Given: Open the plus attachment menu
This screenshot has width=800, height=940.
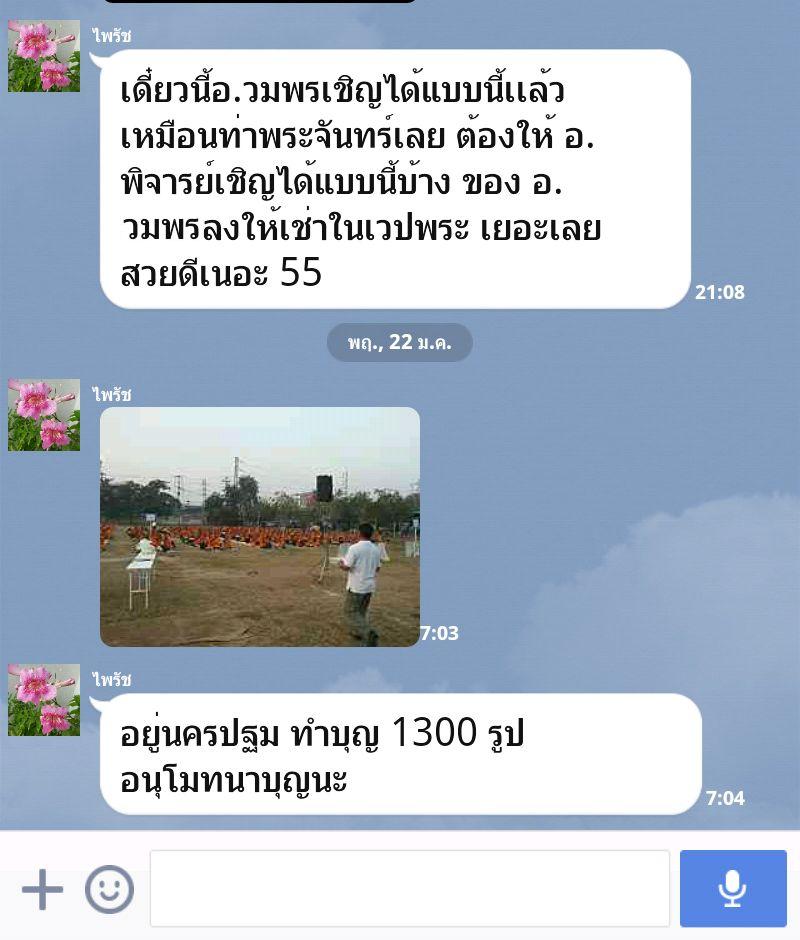Looking at the screenshot, I should pyautogui.click(x=42, y=889).
